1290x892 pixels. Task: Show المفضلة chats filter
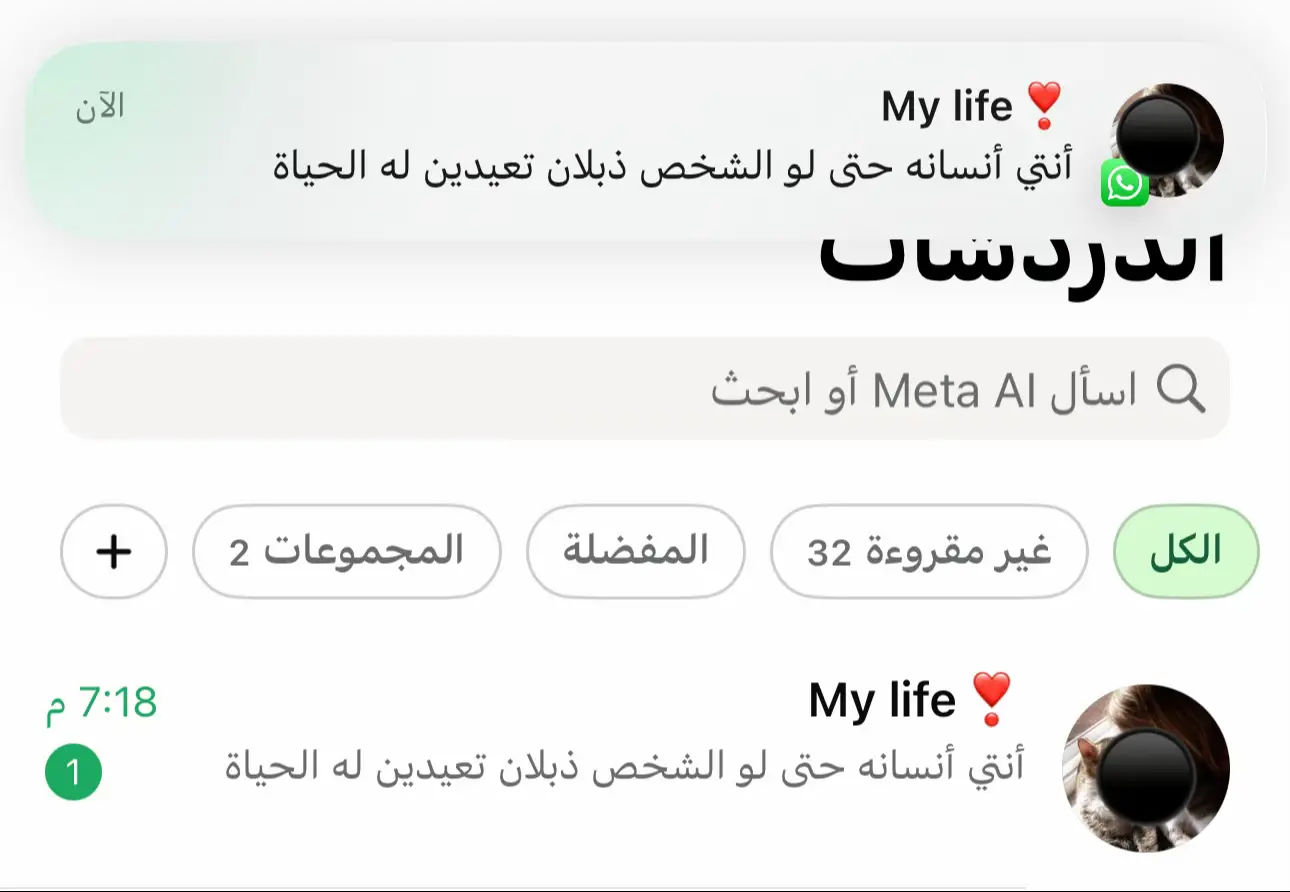point(635,552)
